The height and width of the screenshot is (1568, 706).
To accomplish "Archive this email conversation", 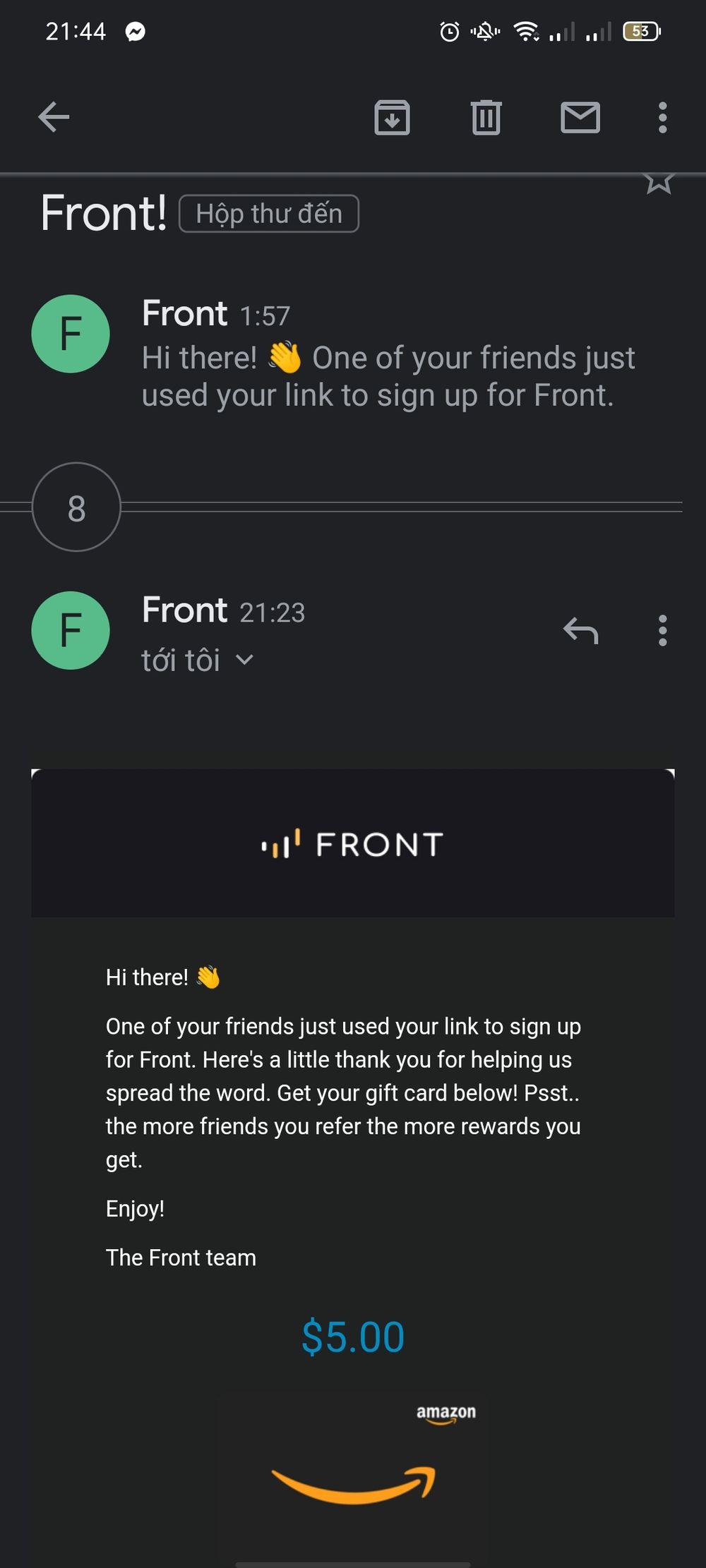I will coord(392,117).
